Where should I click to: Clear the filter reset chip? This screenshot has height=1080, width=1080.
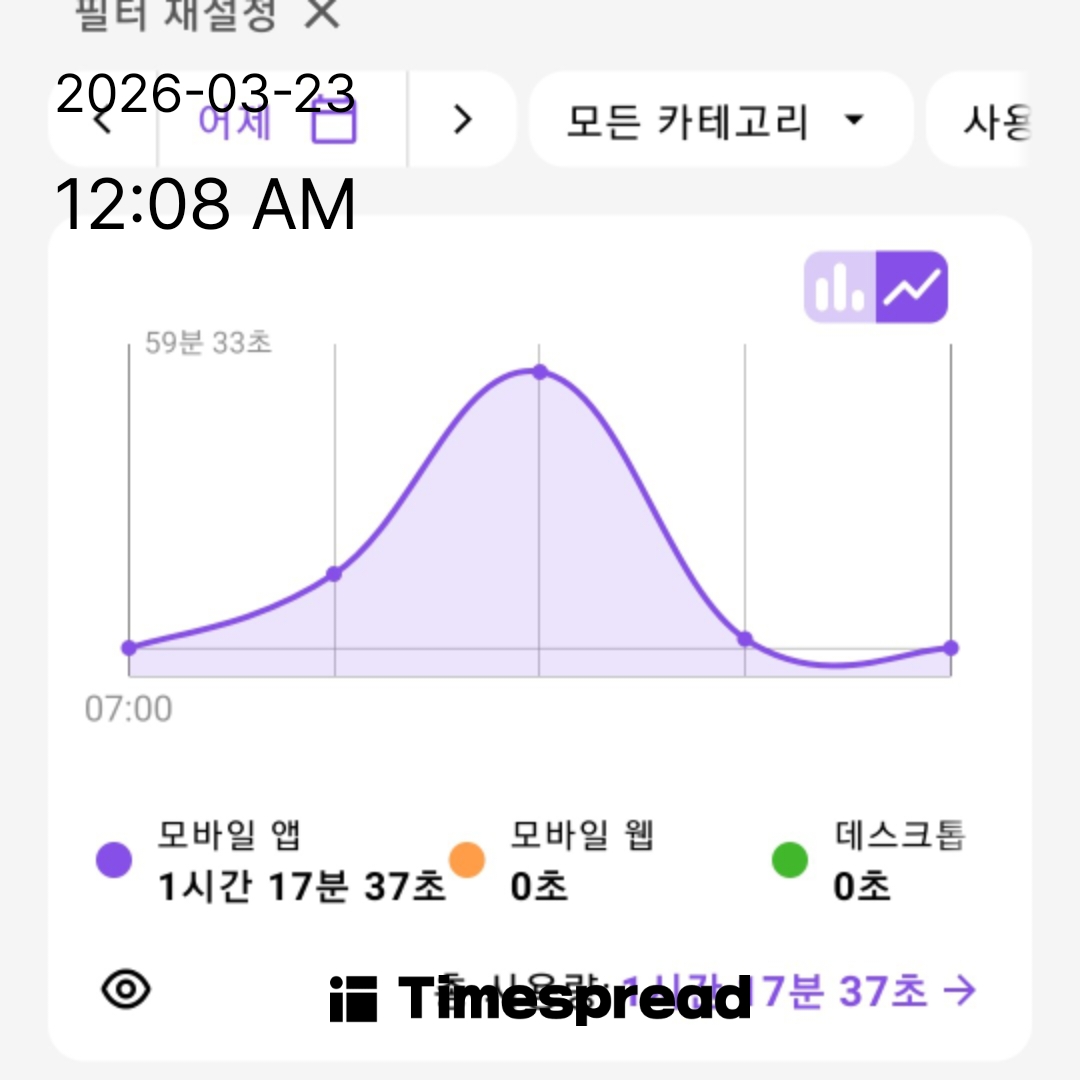point(322,14)
